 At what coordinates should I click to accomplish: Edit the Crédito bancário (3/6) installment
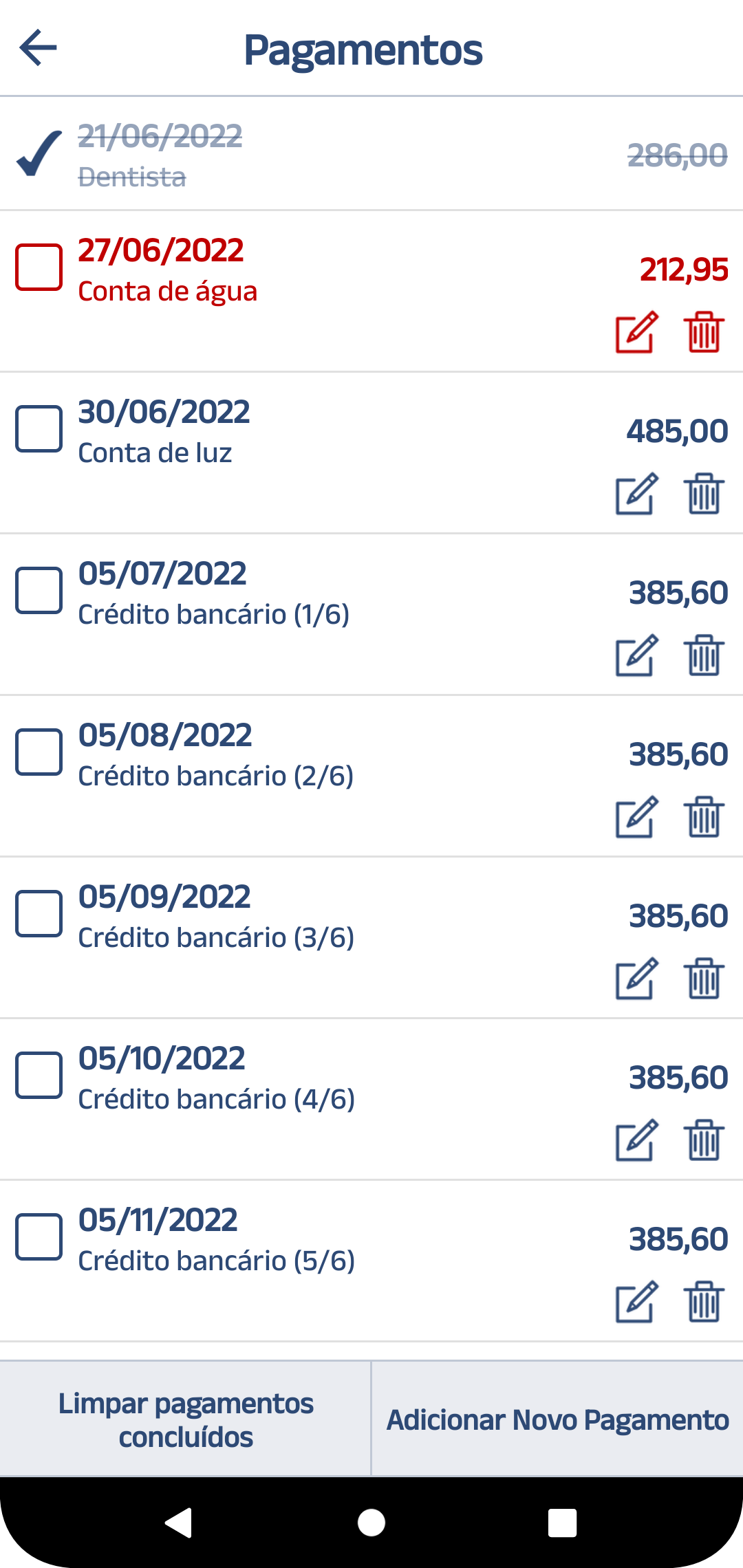pyautogui.click(x=636, y=979)
